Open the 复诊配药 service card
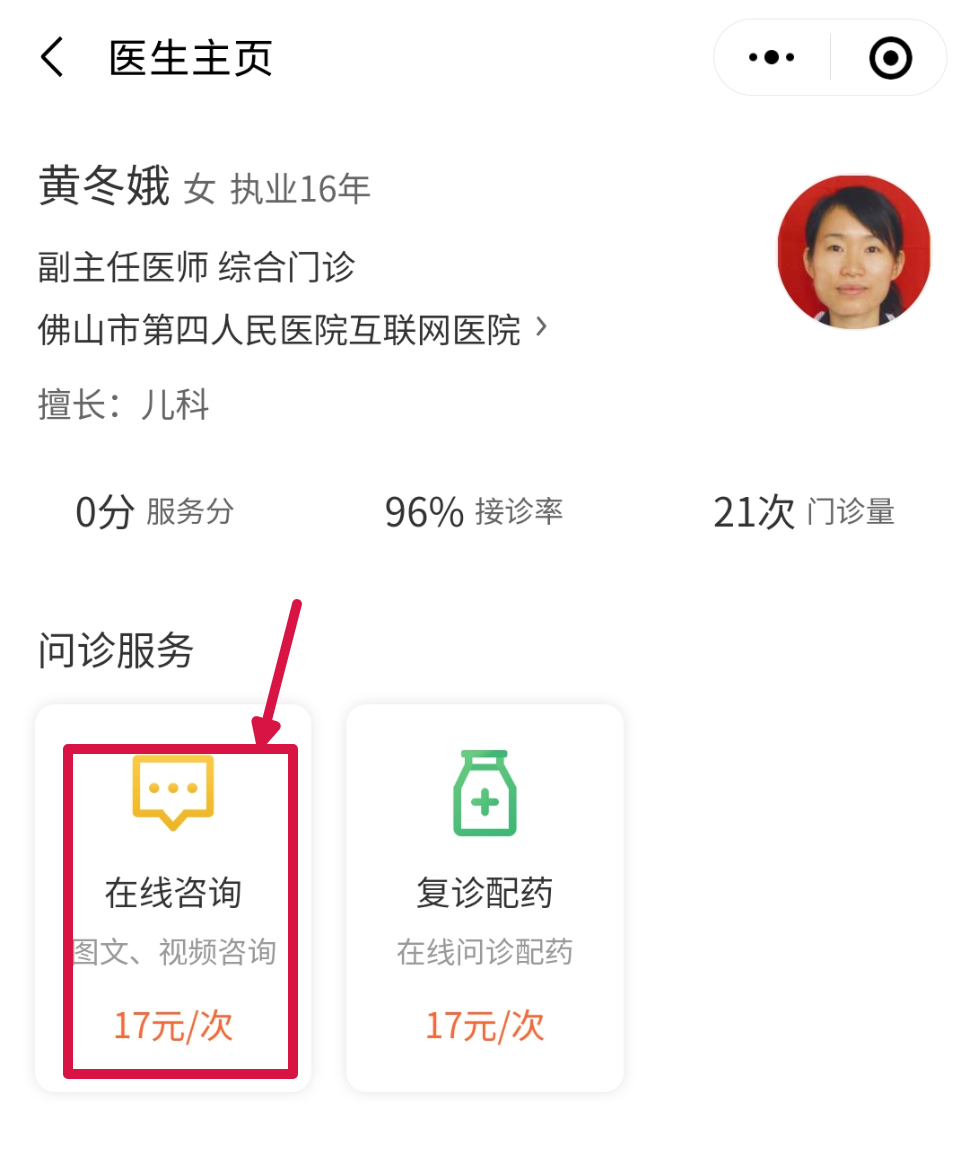The width and height of the screenshot is (969, 1163). 484,897
